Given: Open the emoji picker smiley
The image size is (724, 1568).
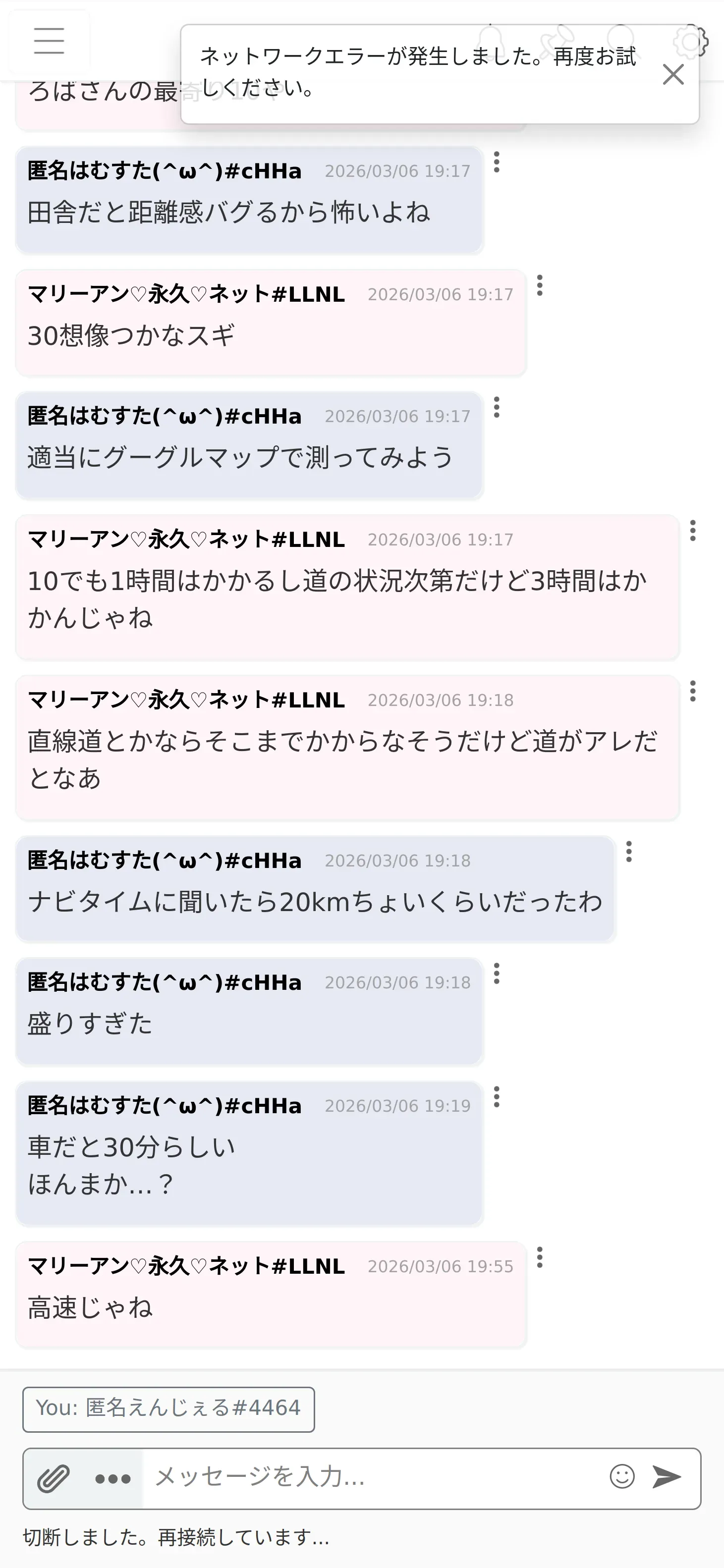Looking at the screenshot, I should (x=622, y=1477).
